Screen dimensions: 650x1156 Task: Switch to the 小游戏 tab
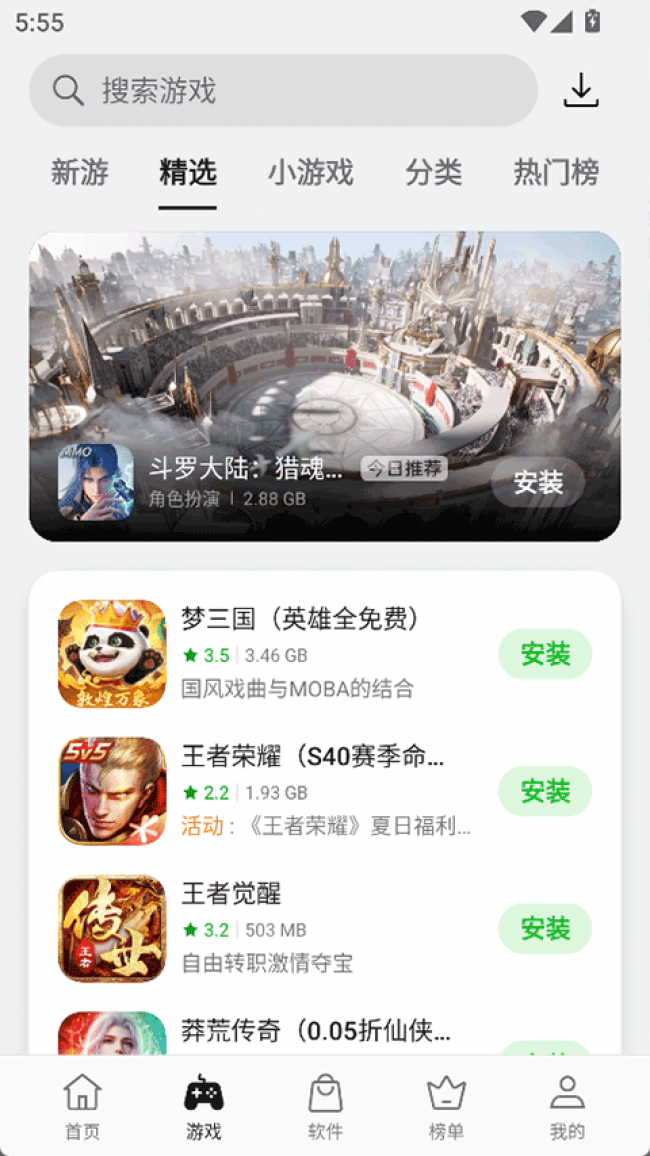pos(310,172)
